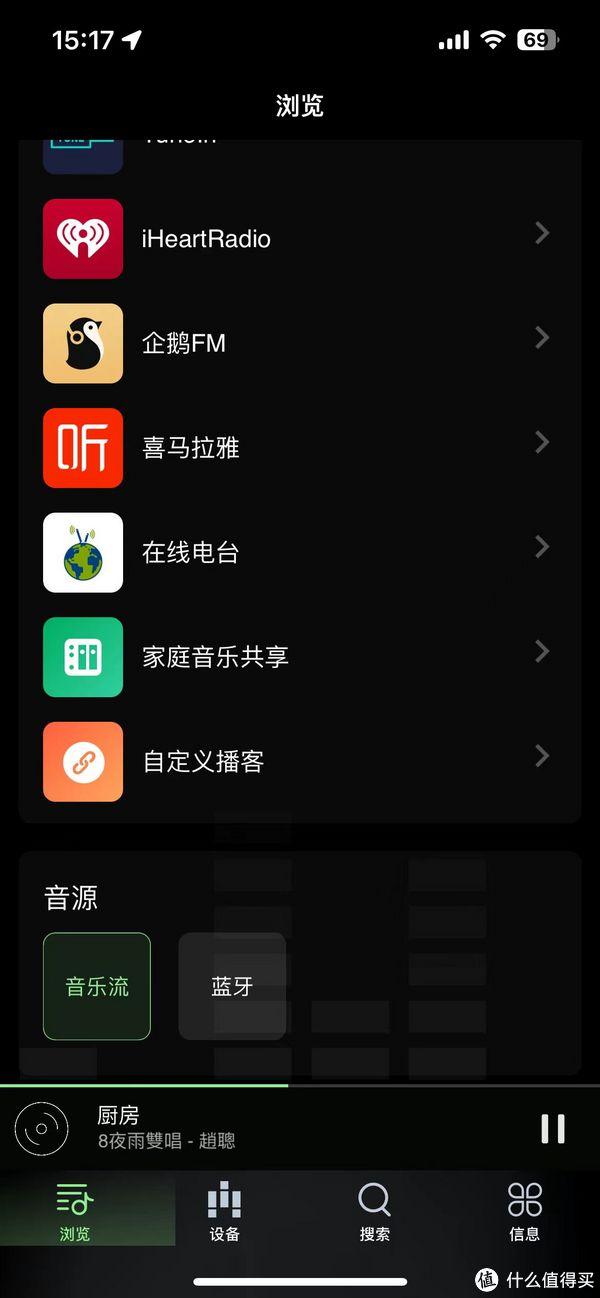
Task: Tap the 浏览 tab
Action: tap(75, 1211)
